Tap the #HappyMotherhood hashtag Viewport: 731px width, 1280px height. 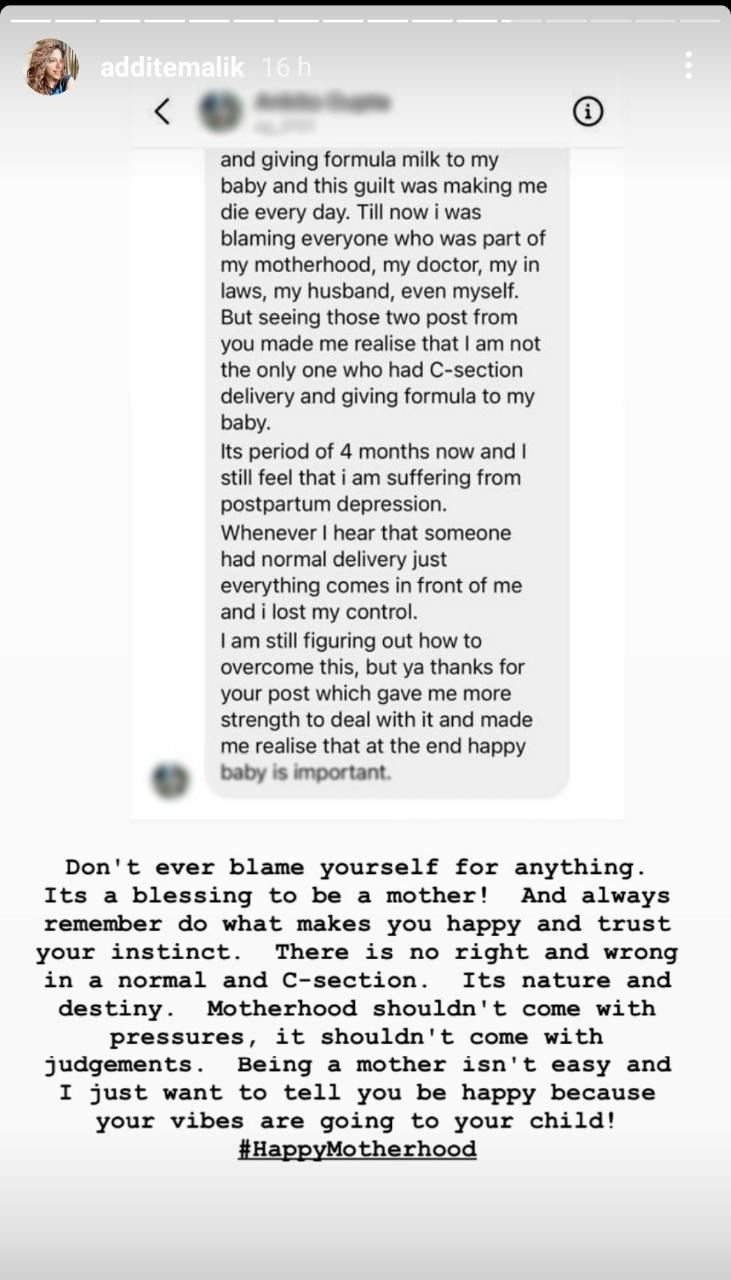pos(357,1149)
